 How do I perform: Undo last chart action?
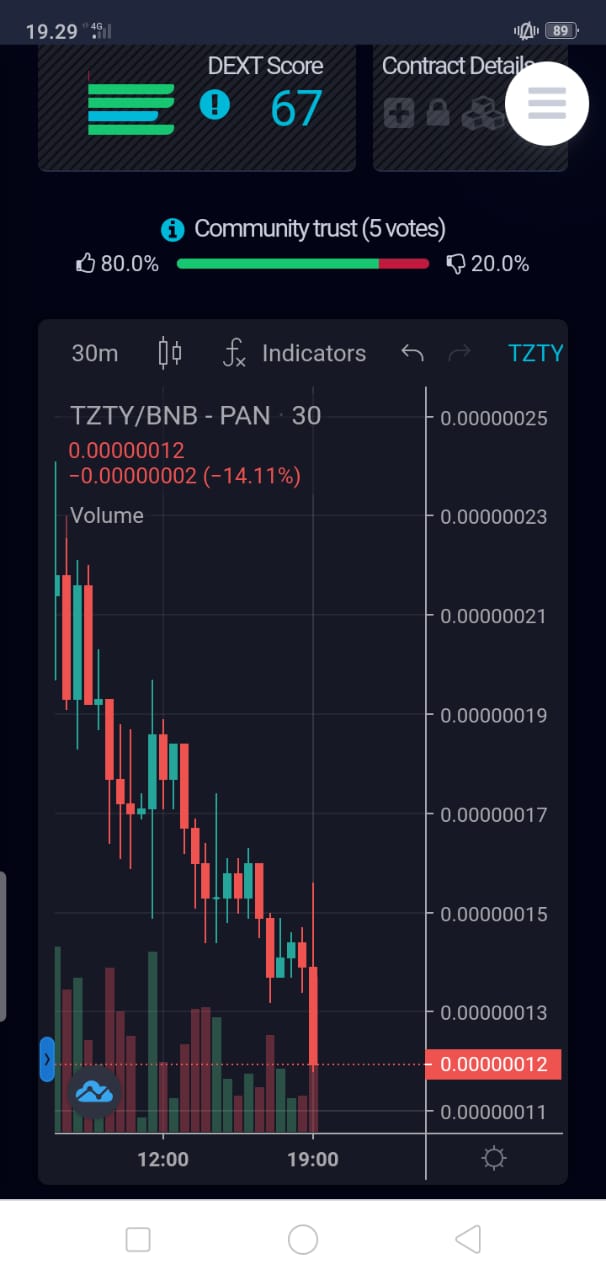tap(412, 353)
